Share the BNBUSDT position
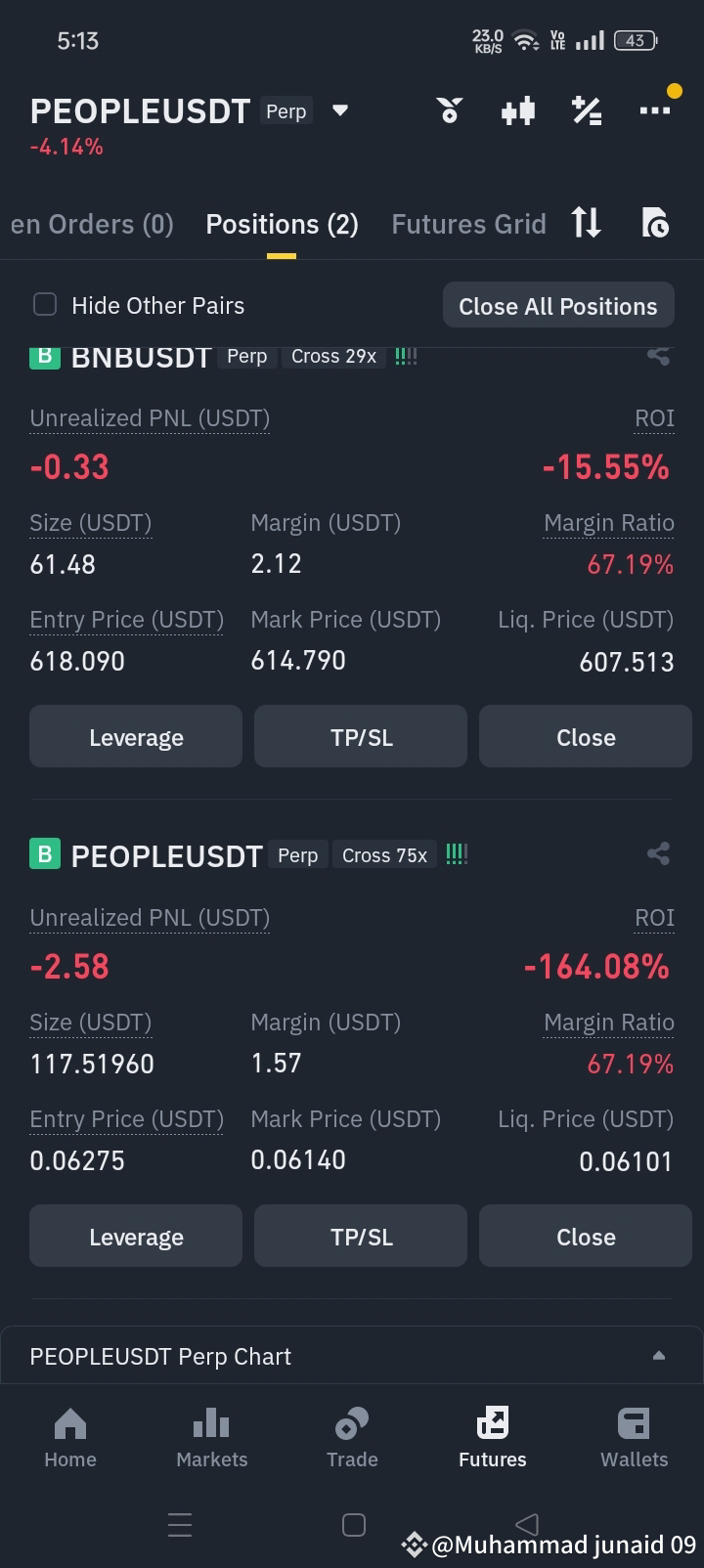The height and width of the screenshot is (1568, 704). (x=658, y=356)
